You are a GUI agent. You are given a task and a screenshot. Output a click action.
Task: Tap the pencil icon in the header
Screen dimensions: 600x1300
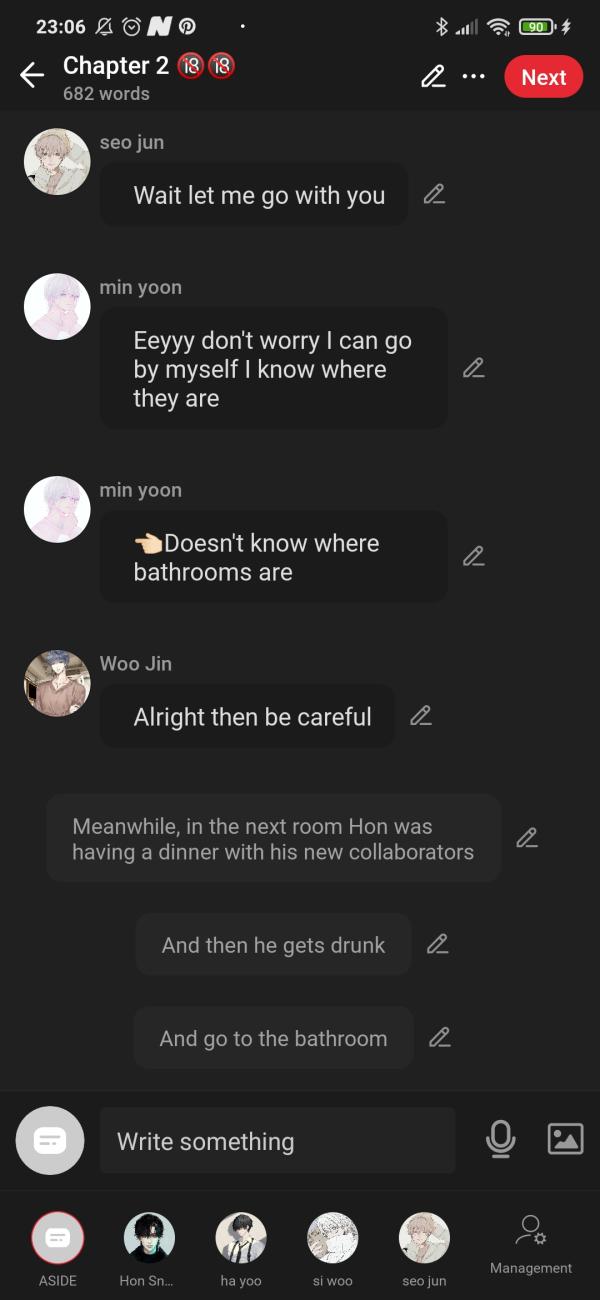(x=433, y=77)
